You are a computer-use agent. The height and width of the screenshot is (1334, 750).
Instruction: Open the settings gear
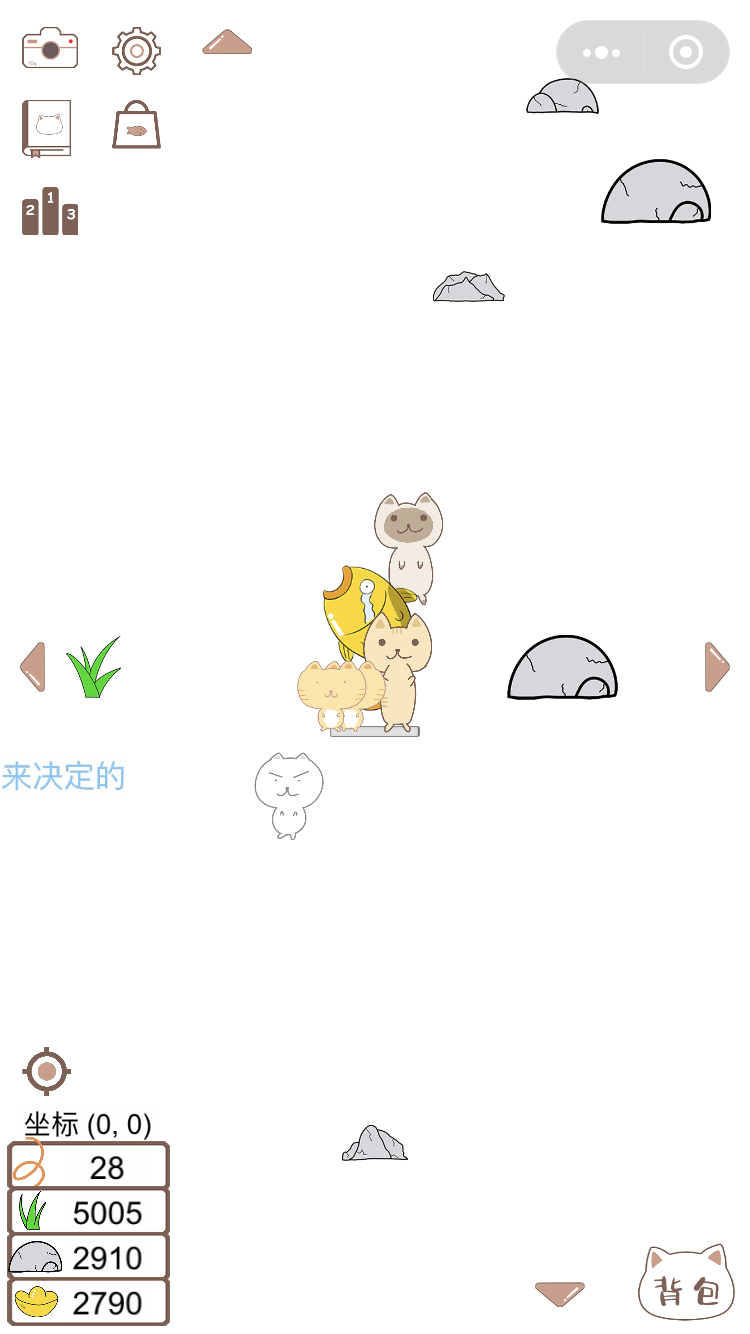(137, 49)
